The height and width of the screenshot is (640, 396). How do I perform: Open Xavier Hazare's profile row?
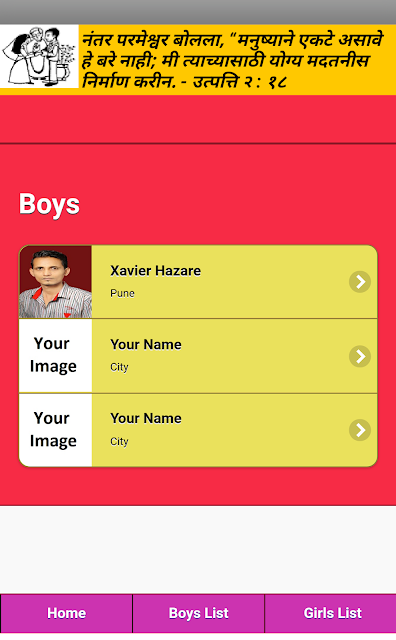click(198, 282)
